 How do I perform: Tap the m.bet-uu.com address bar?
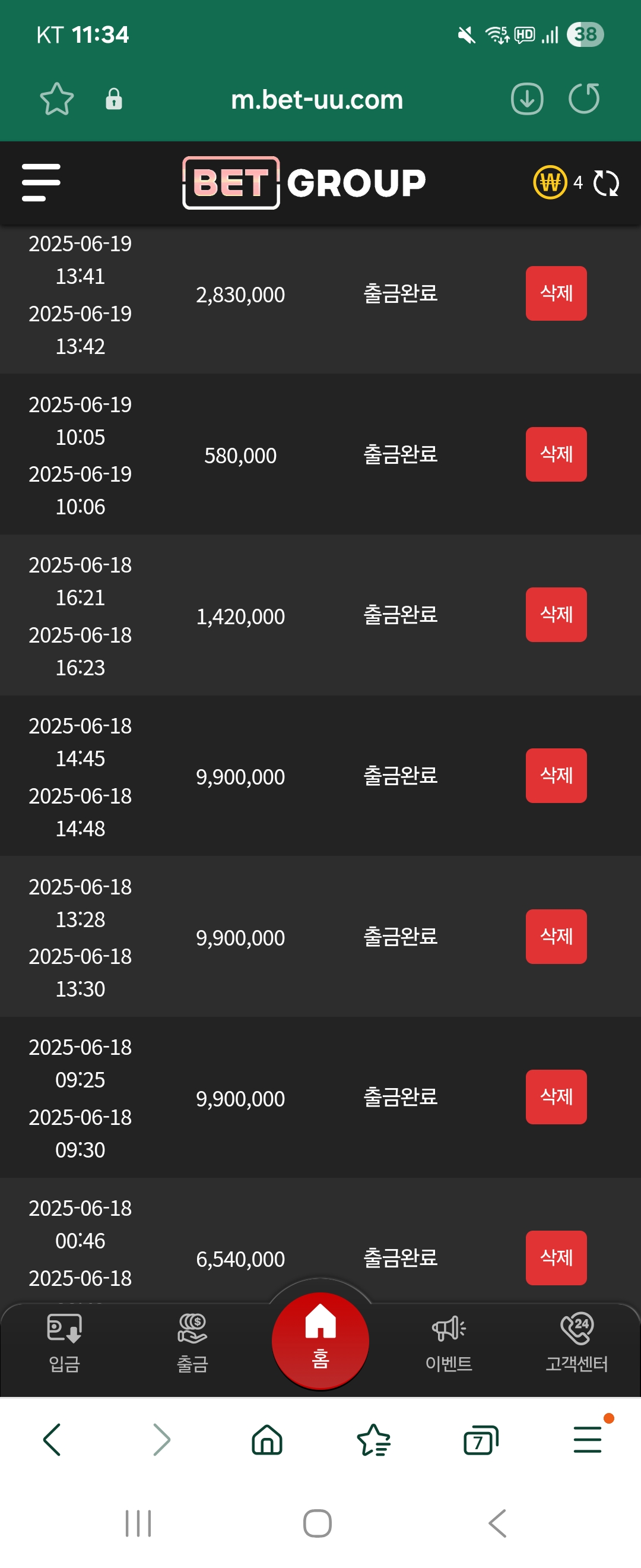pyautogui.click(x=317, y=100)
